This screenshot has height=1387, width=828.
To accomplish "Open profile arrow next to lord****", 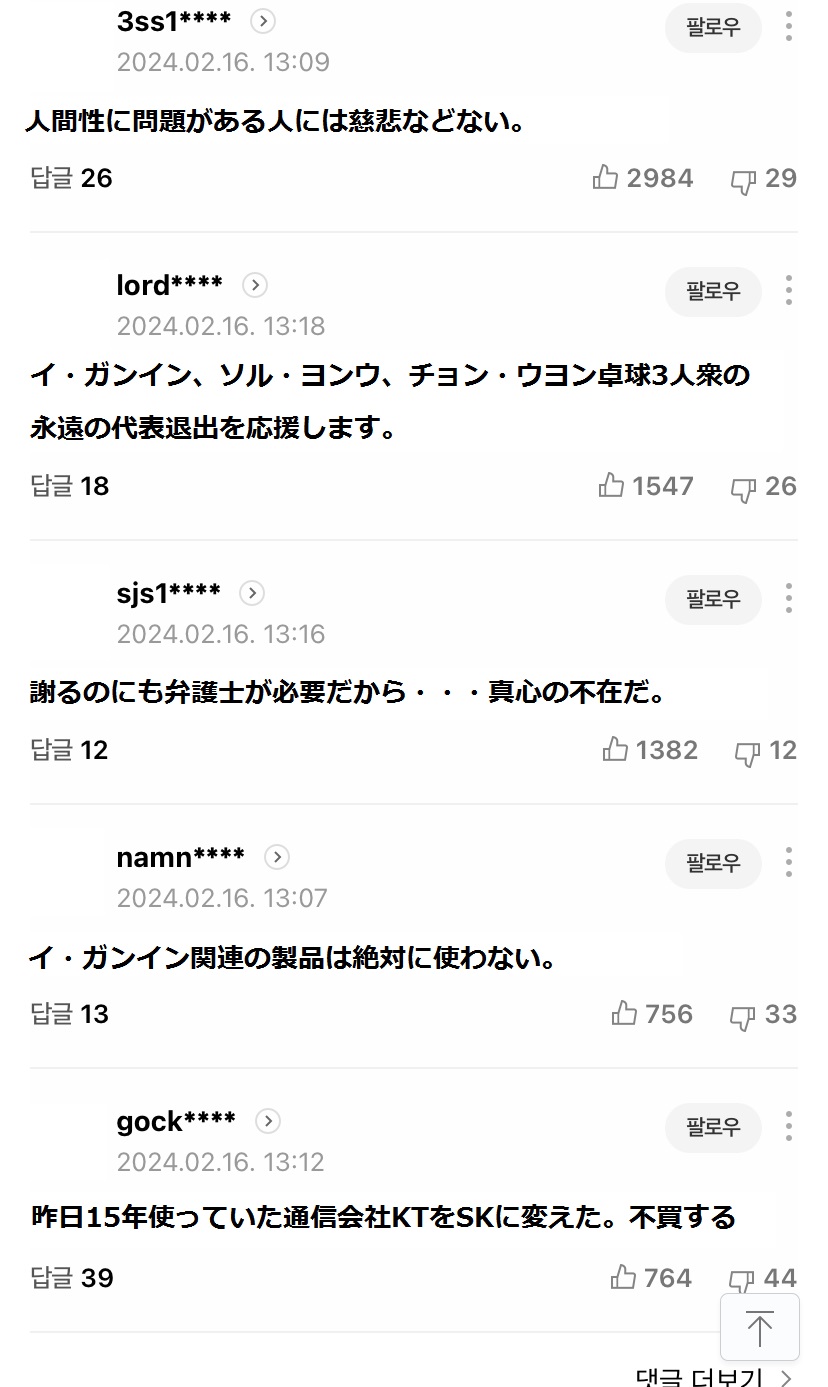I will tap(255, 286).
